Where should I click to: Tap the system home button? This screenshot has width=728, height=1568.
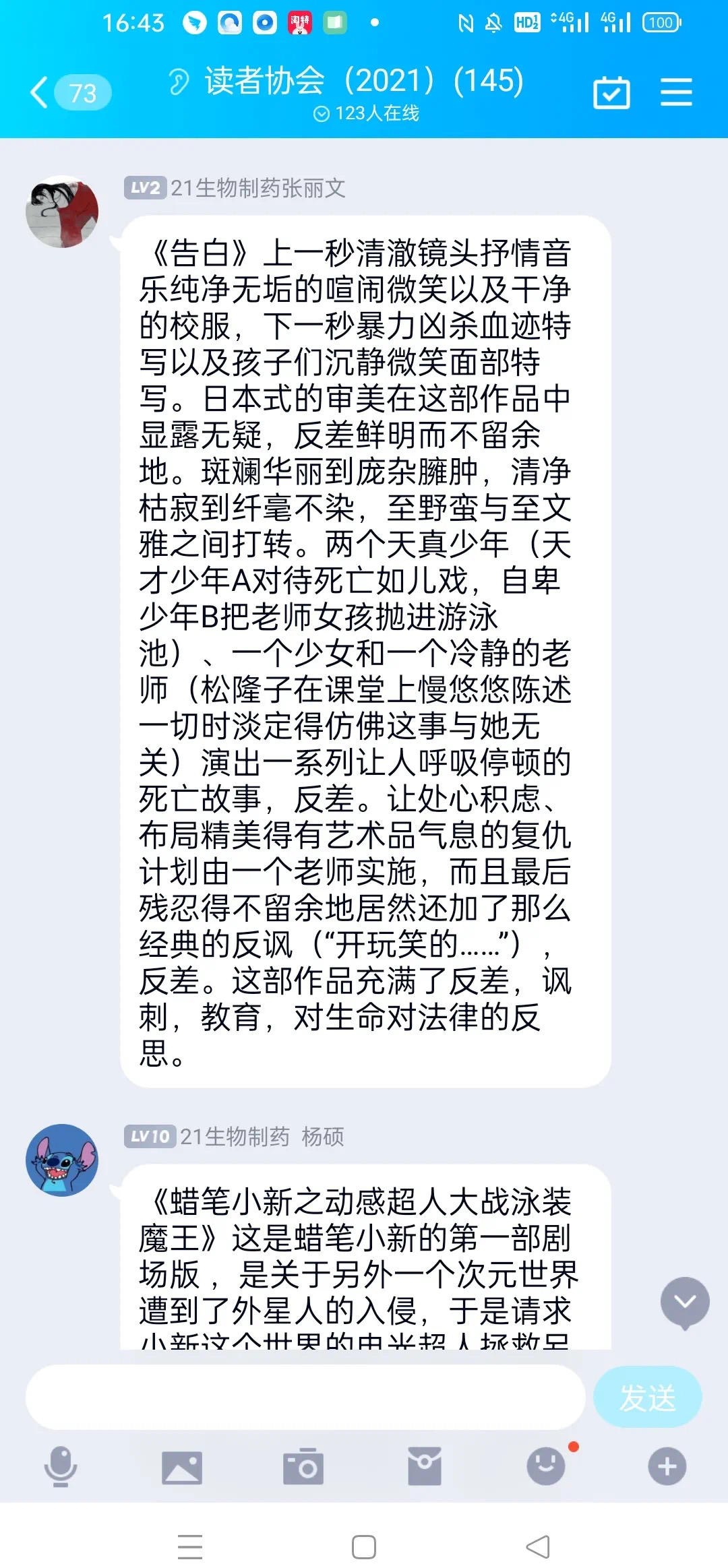coord(364,1546)
